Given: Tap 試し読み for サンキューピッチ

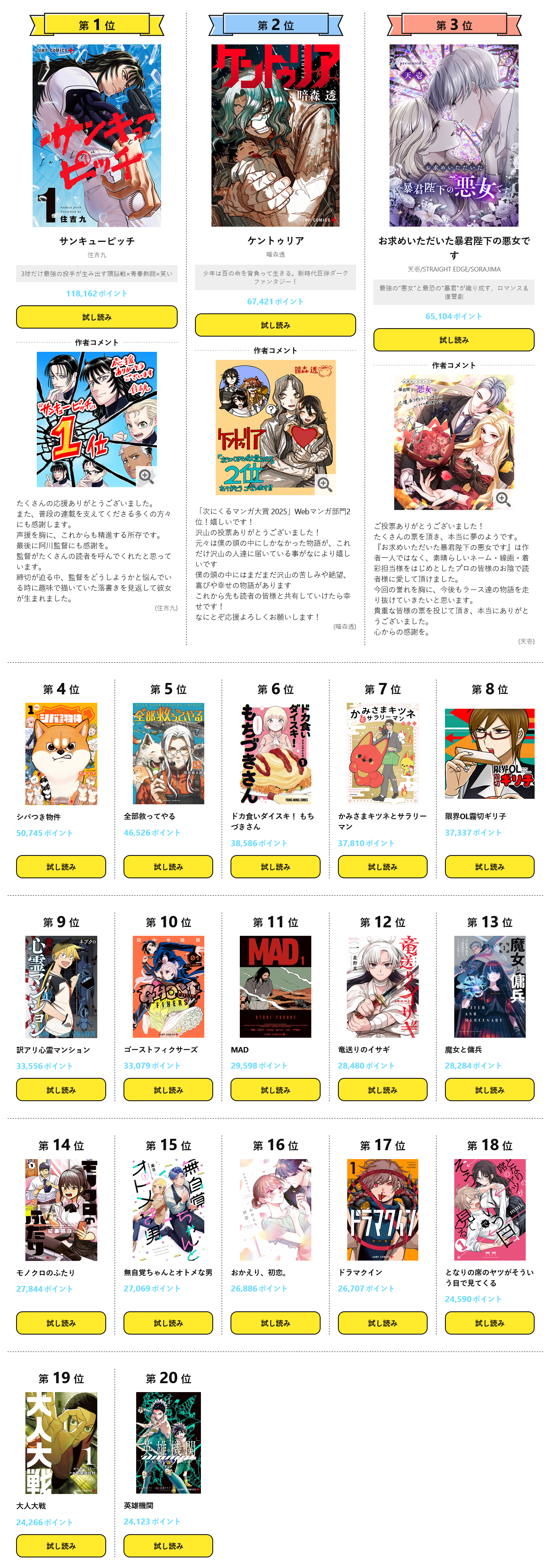Looking at the screenshot, I should (97, 317).
